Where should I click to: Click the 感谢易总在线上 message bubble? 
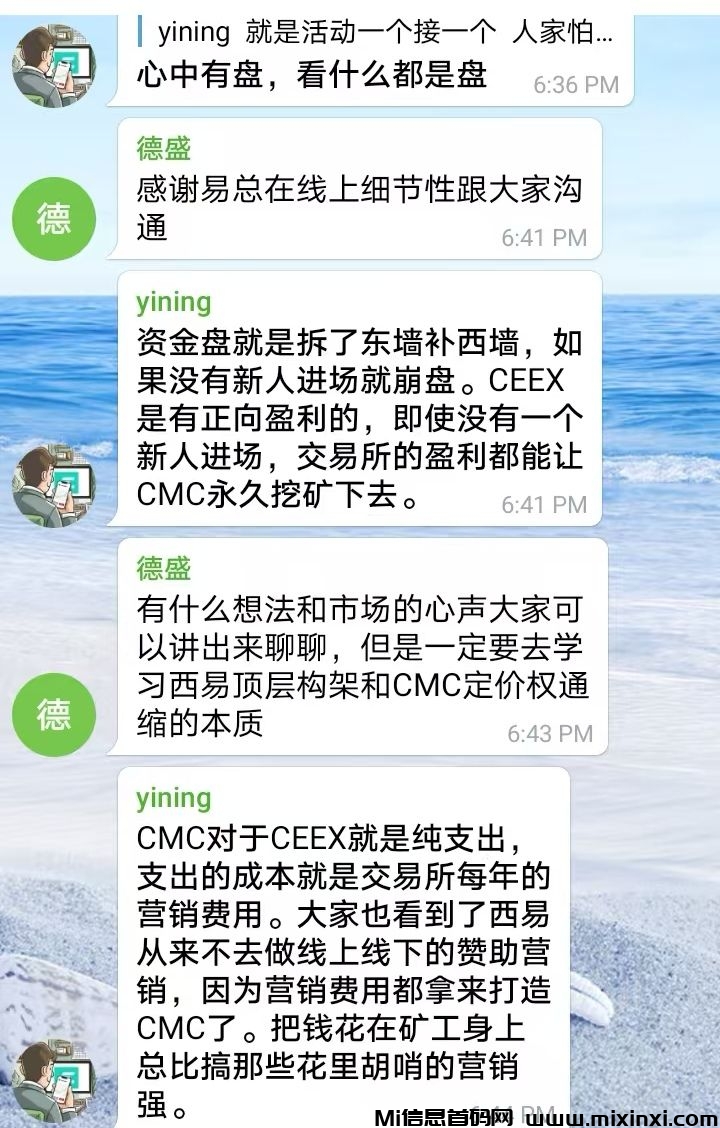click(x=350, y=200)
